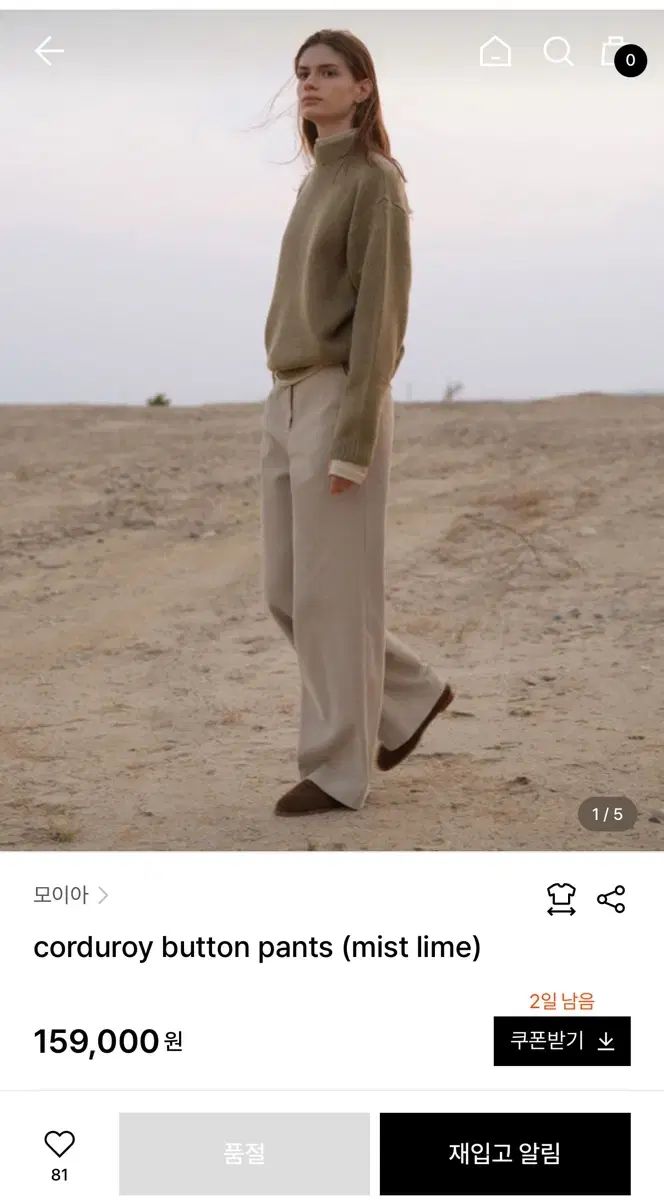Share this product
The width and height of the screenshot is (664, 1200).
[611, 899]
